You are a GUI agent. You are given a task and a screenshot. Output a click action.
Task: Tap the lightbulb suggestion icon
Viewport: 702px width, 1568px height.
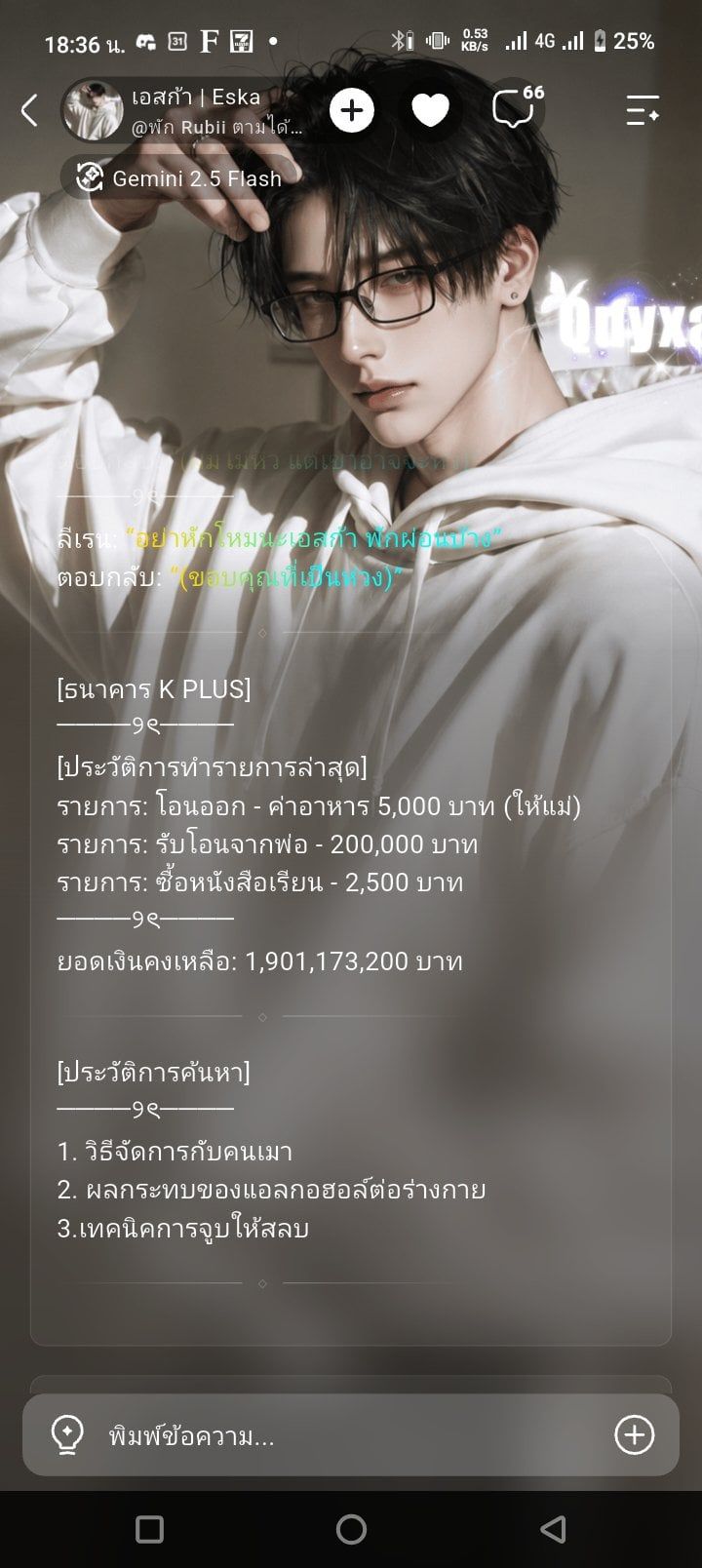(67, 1435)
